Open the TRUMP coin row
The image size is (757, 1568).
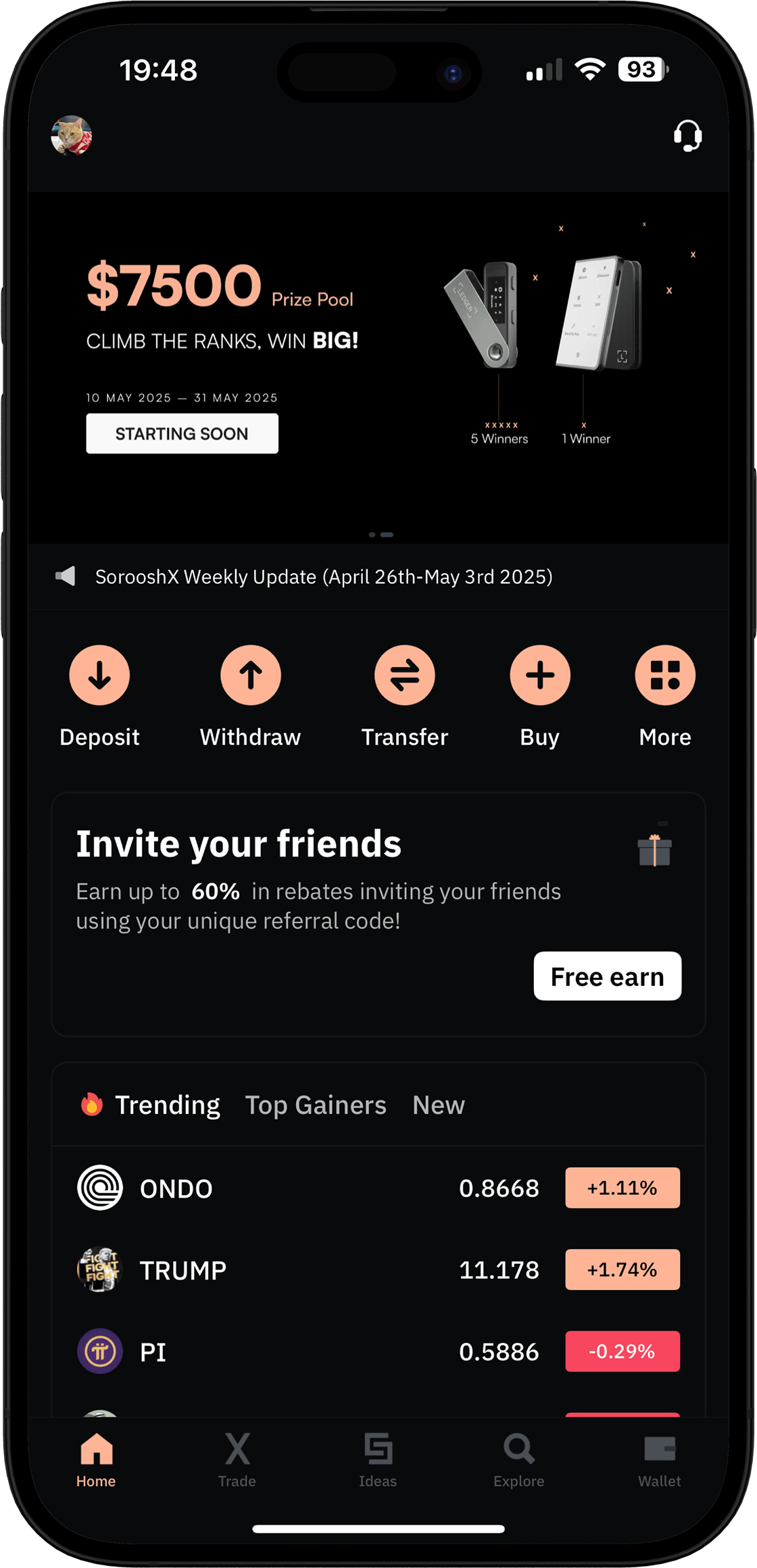pyautogui.click(x=378, y=1269)
